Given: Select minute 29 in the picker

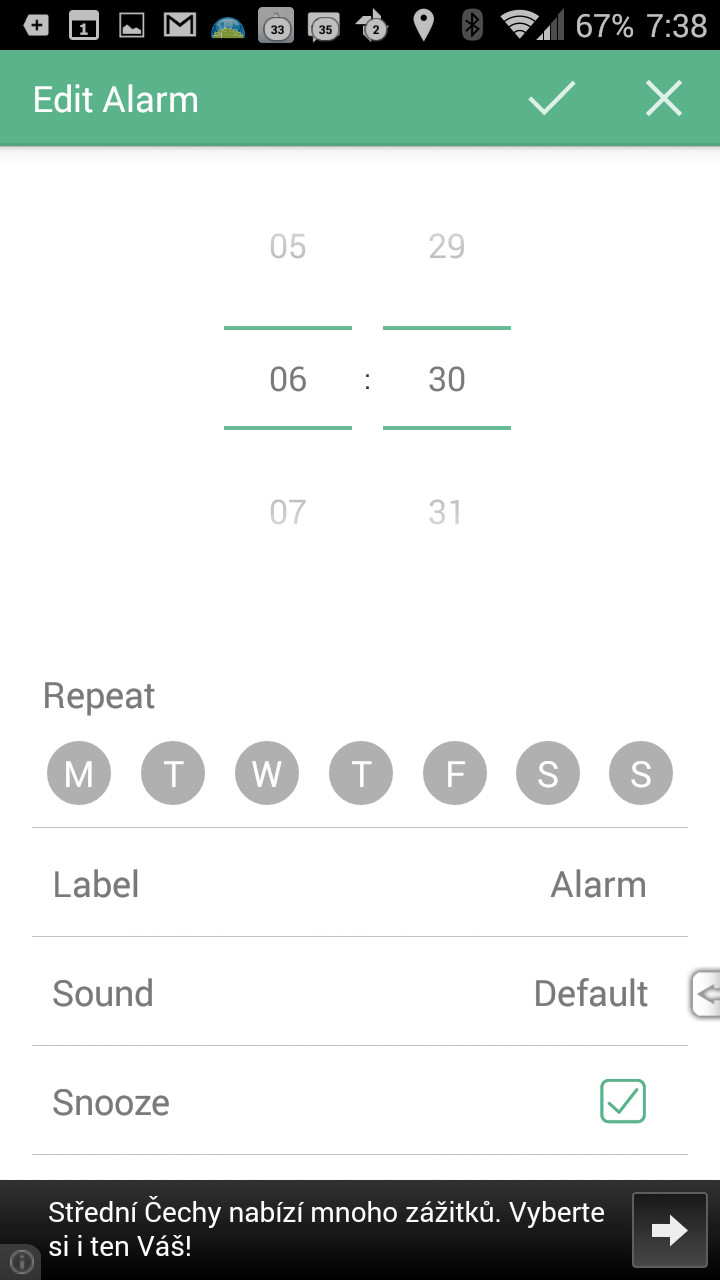Looking at the screenshot, I should tap(446, 246).
